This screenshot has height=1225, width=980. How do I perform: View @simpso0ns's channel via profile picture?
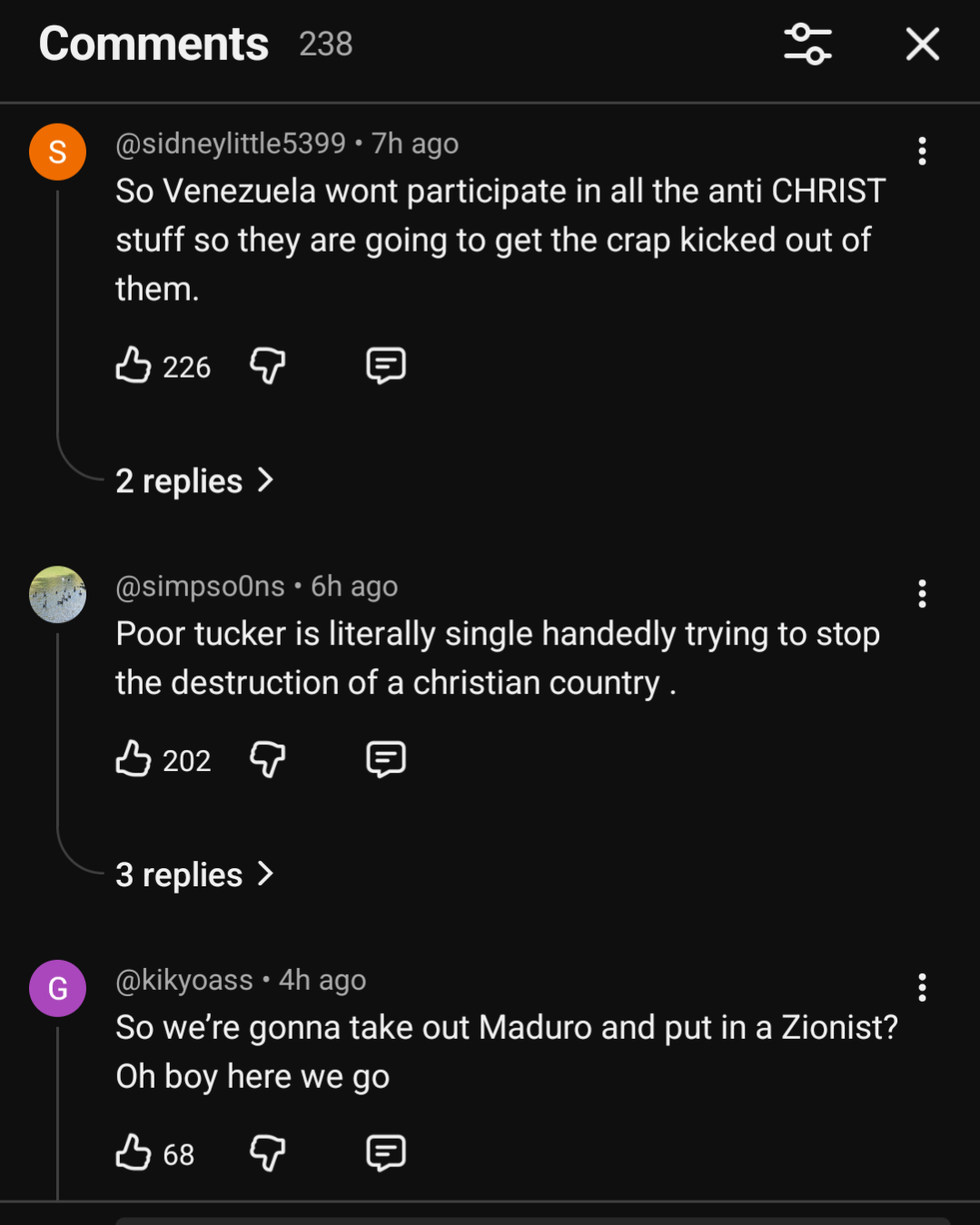click(57, 595)
